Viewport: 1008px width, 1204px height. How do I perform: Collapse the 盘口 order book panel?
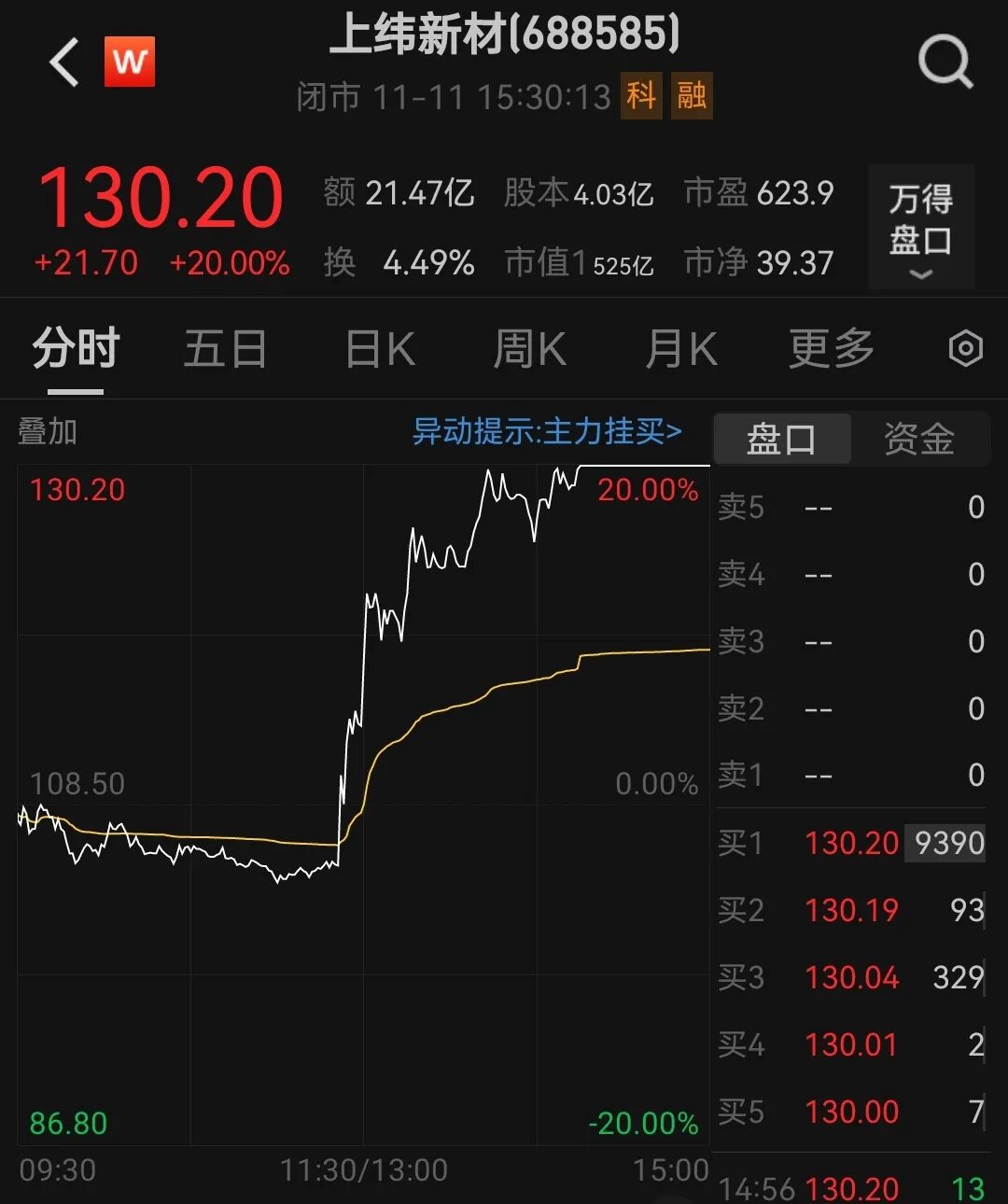point(781,438)
